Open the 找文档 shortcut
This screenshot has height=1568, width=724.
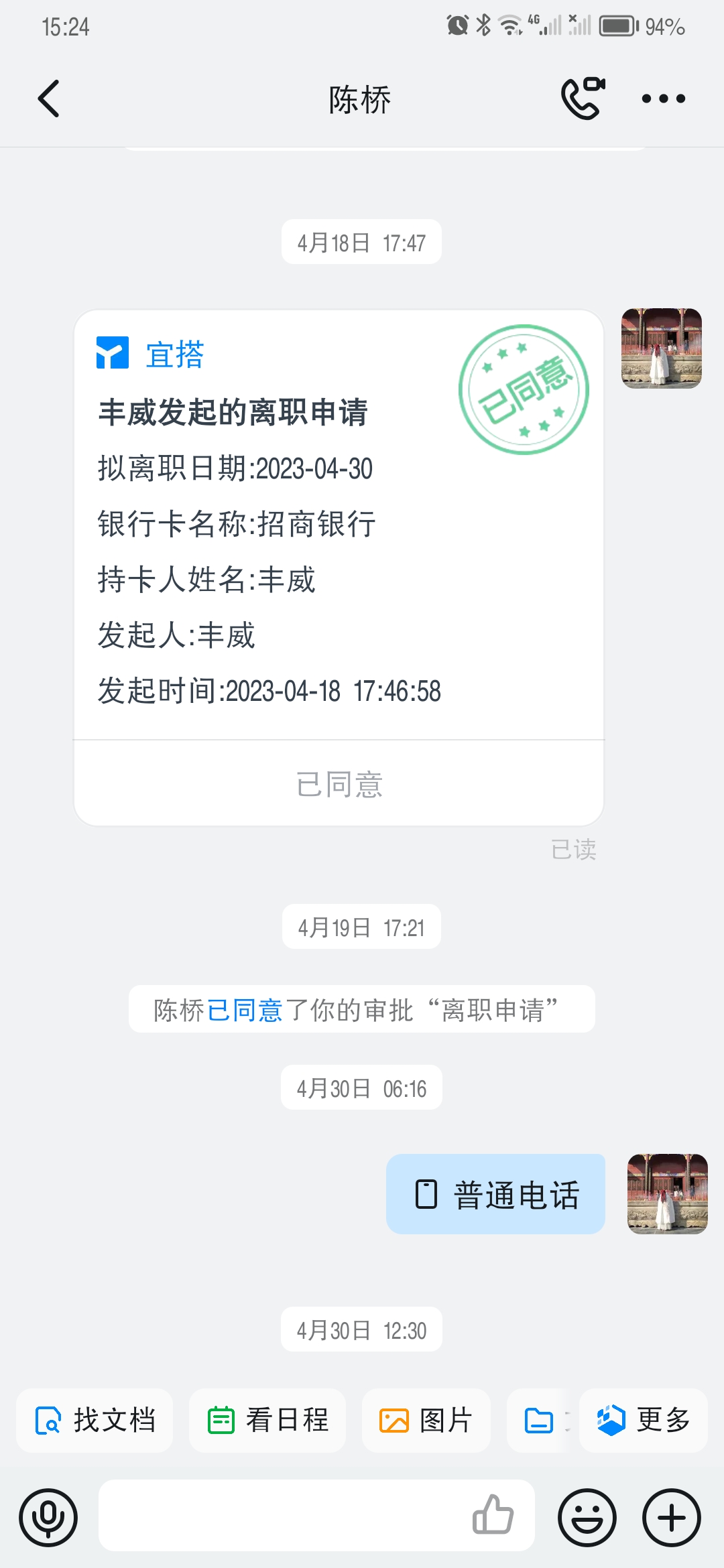tap(95, 1420)
